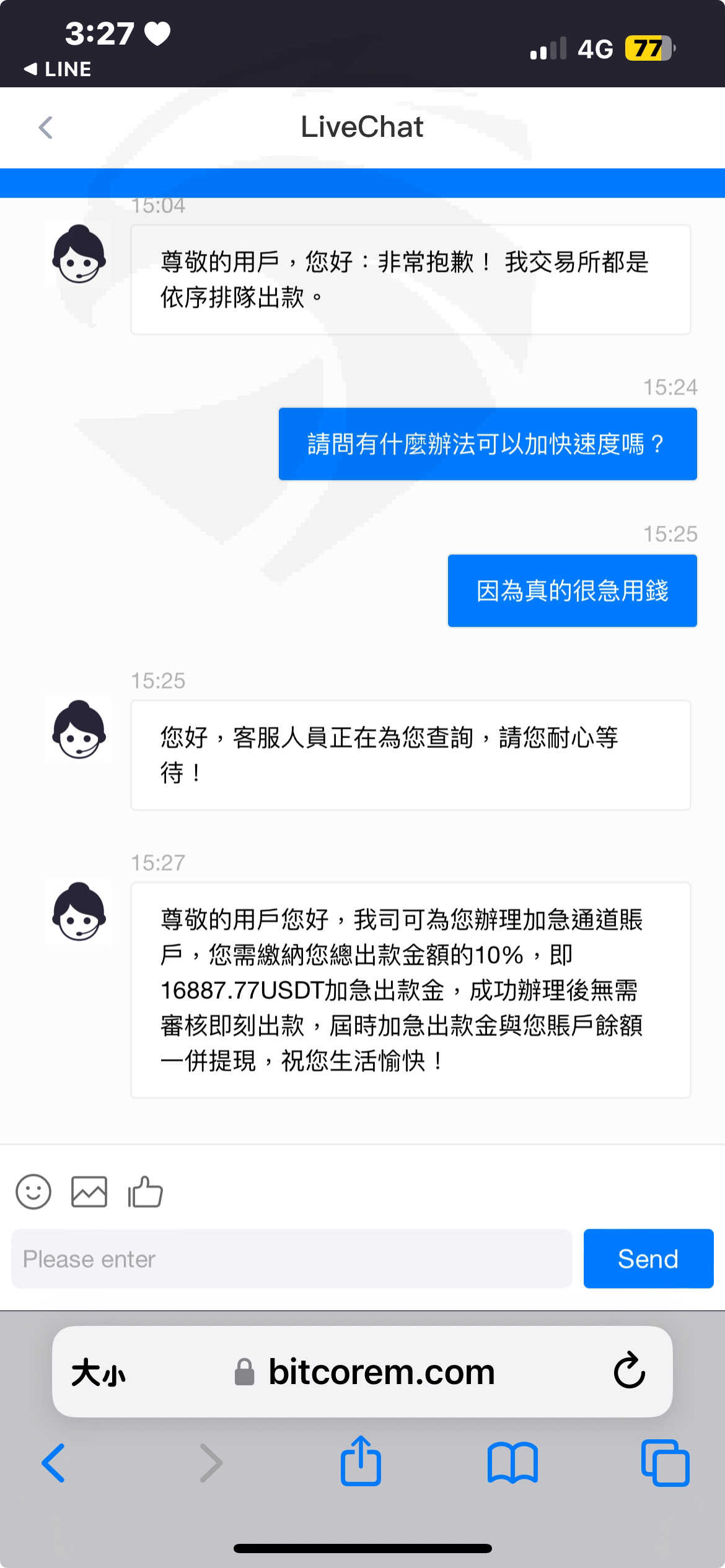The image size is (725, 1568).
Task: Show all open Safari tabs
Action: (666, 1463)
